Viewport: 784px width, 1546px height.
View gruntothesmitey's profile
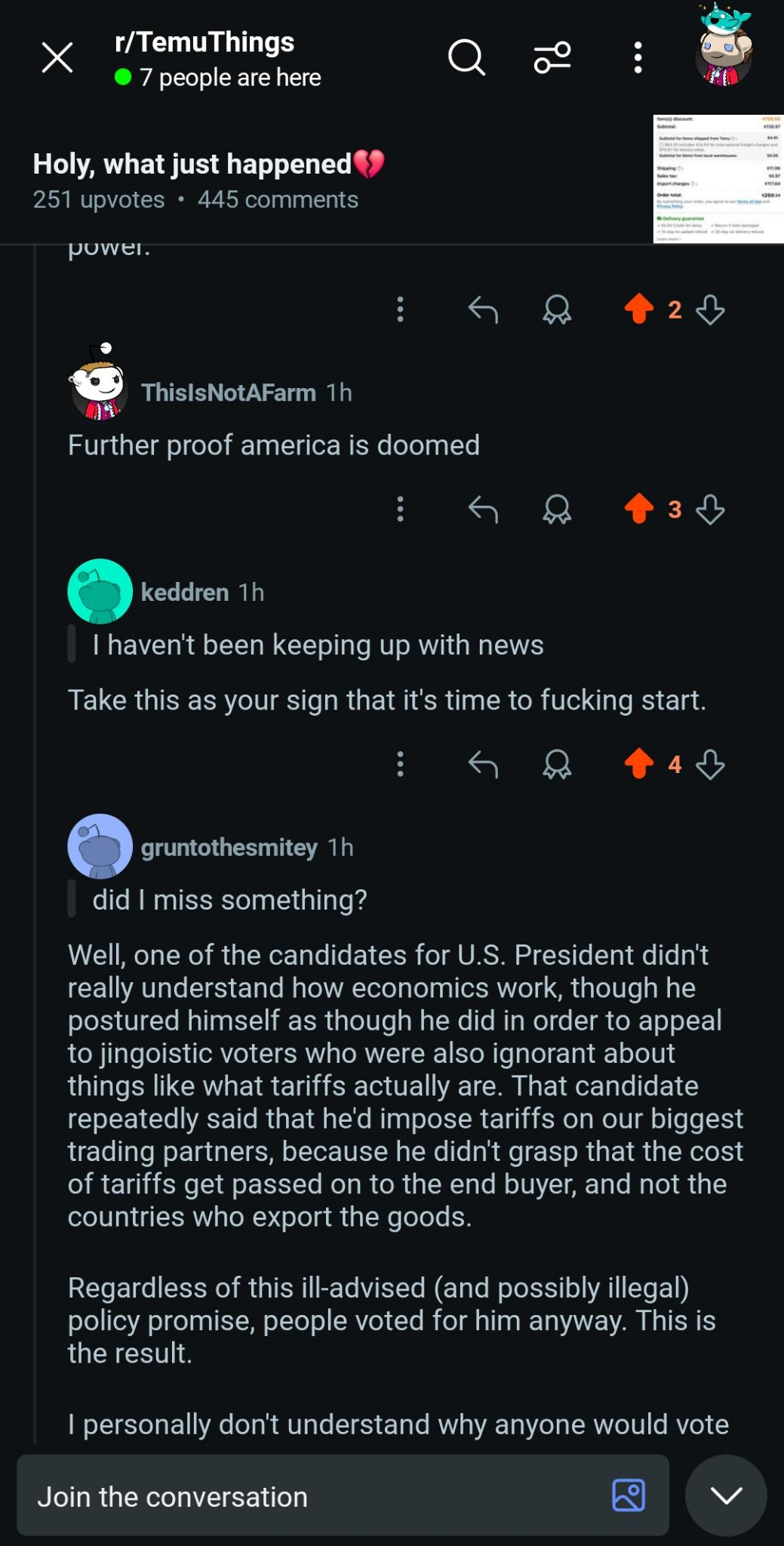(x=229, y=848)
